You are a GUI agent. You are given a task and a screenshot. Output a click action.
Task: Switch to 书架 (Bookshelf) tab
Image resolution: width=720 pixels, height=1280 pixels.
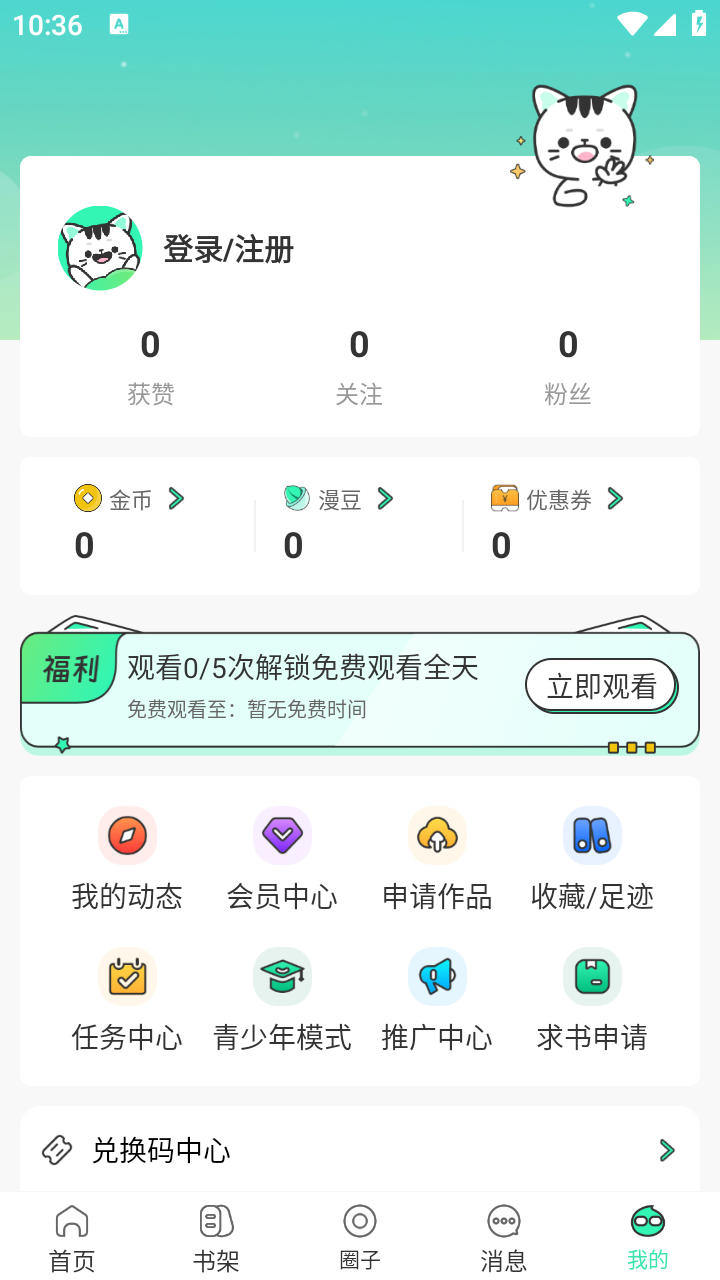[x=215, y=1235]
